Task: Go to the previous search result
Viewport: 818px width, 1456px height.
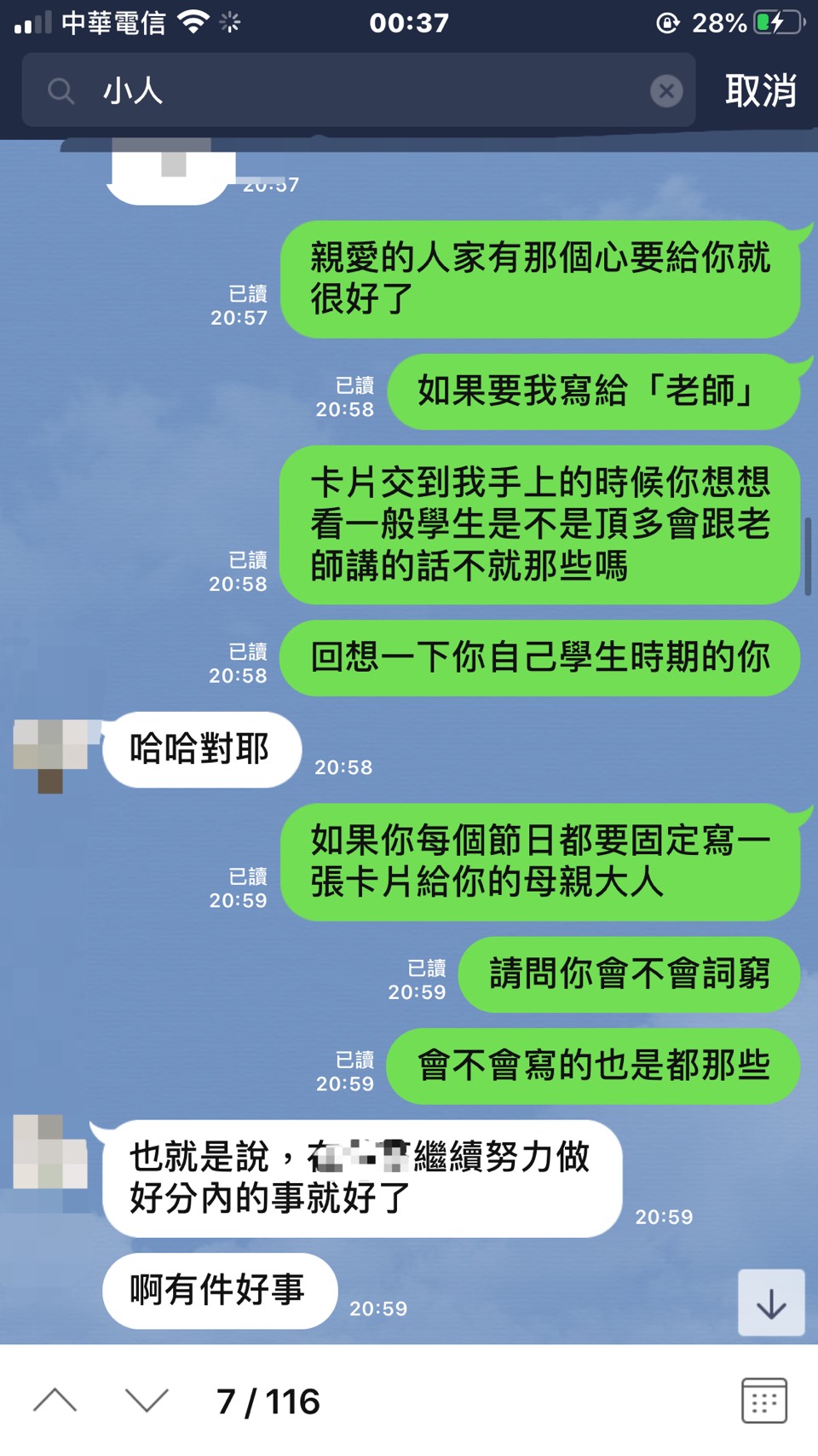Action: 55,1401
